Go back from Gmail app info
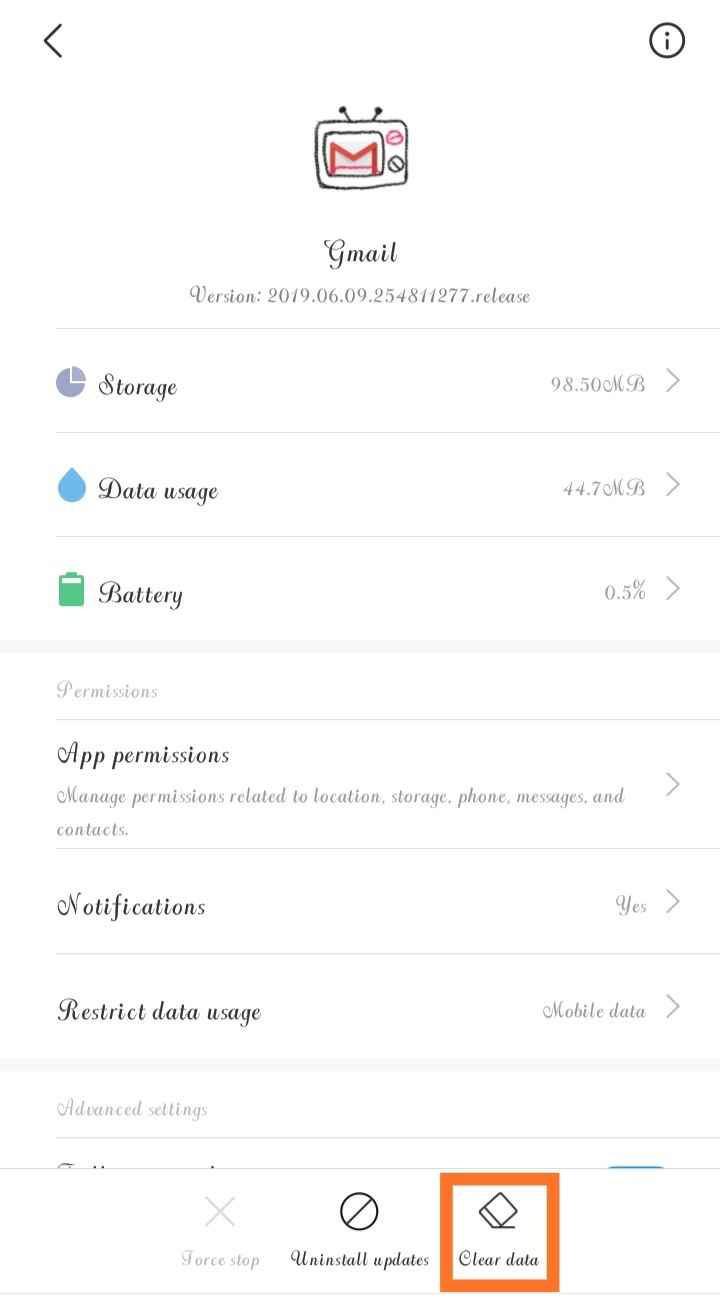Viewport: 720px width, 1299px height. [53, 41]
